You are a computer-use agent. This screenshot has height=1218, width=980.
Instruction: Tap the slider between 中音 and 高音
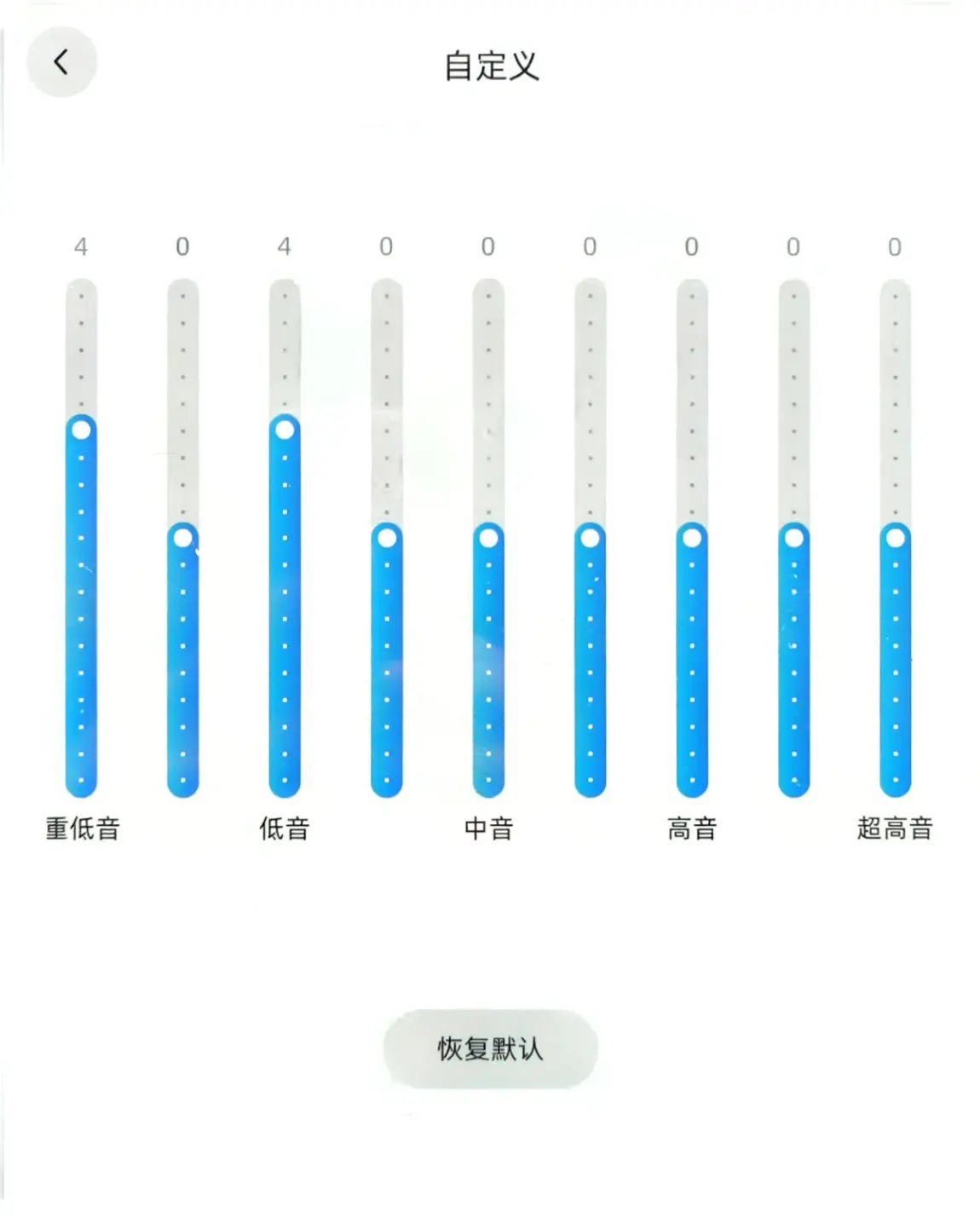pos(590,538)
